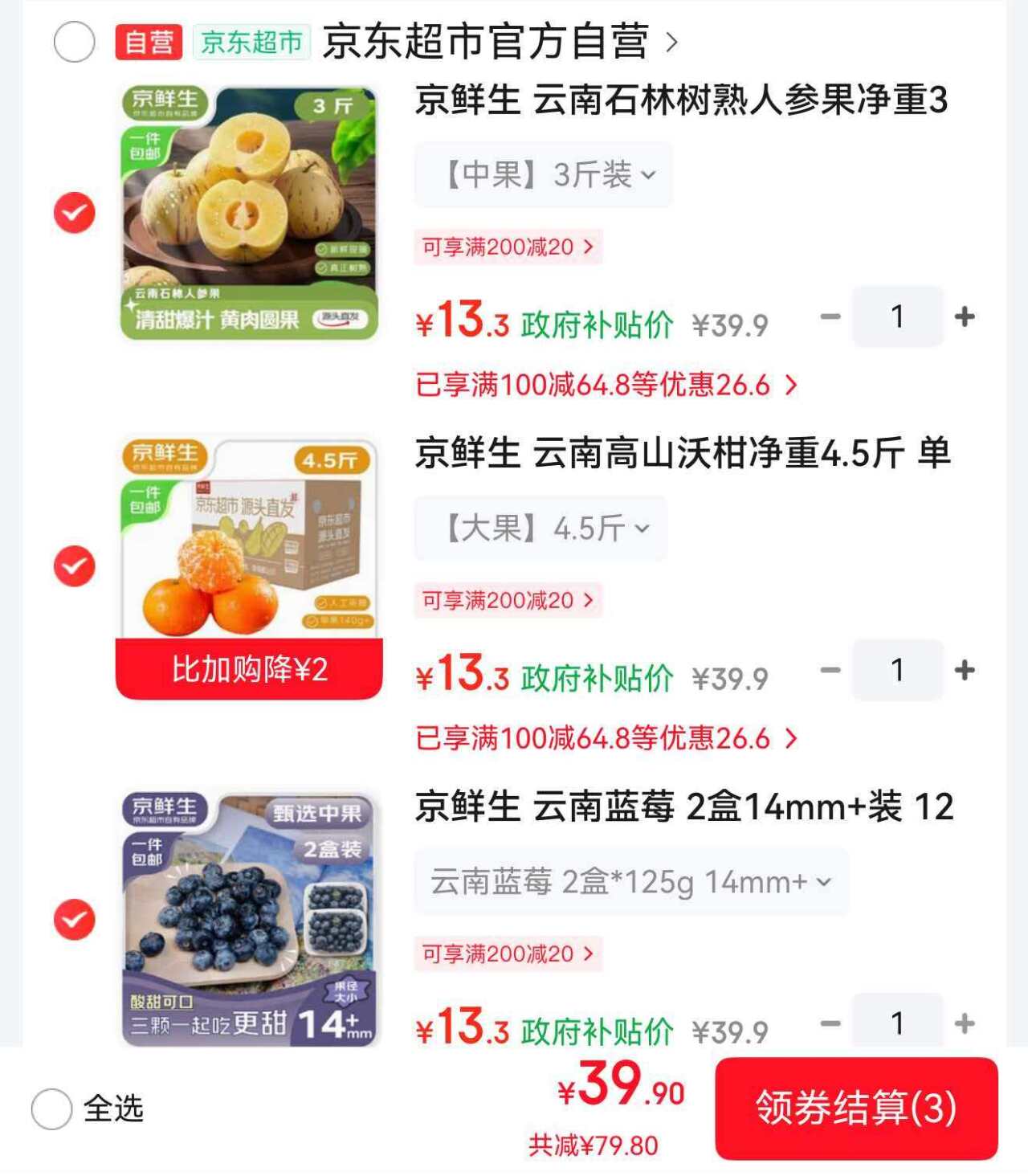This screenshot has height=1176, width=1028.
Task: View 已享满100减64.8 discount details for 沃柑
Action: pos(606,738)
